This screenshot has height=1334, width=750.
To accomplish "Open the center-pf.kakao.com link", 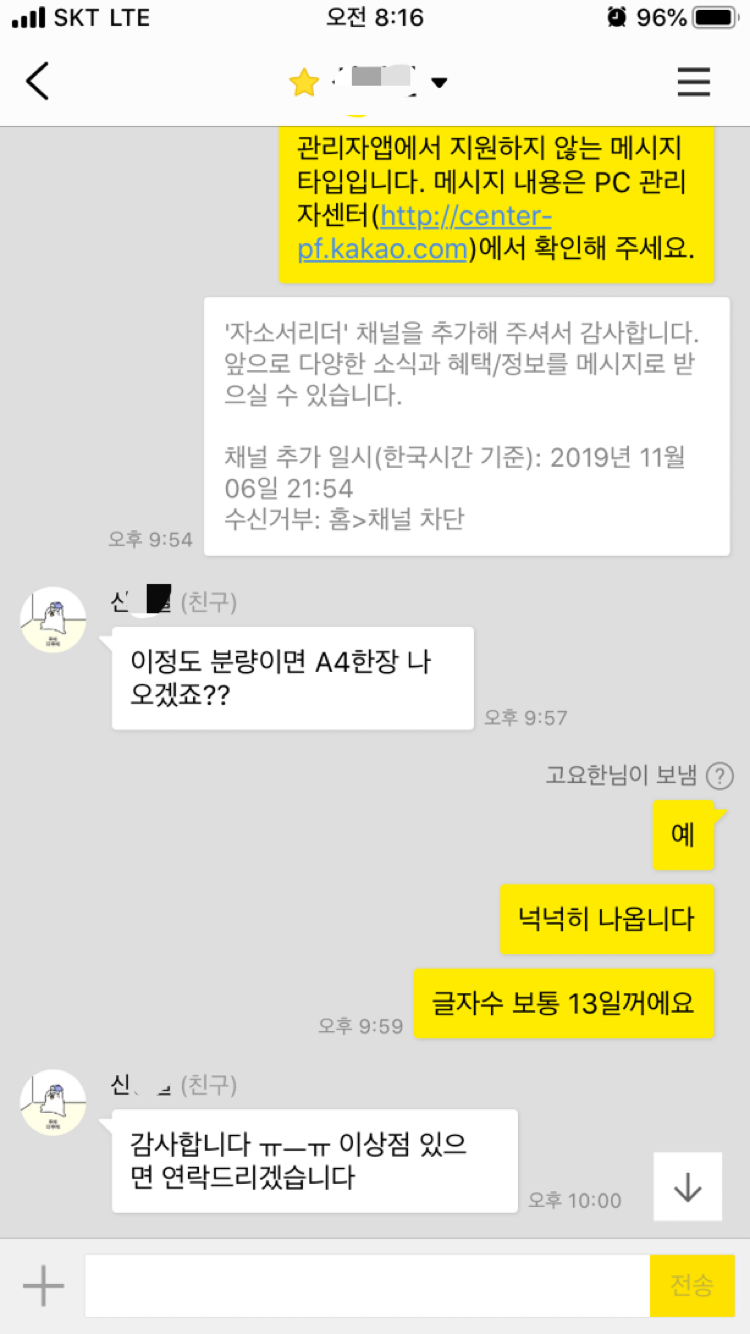I will click(x=423, y=233).
